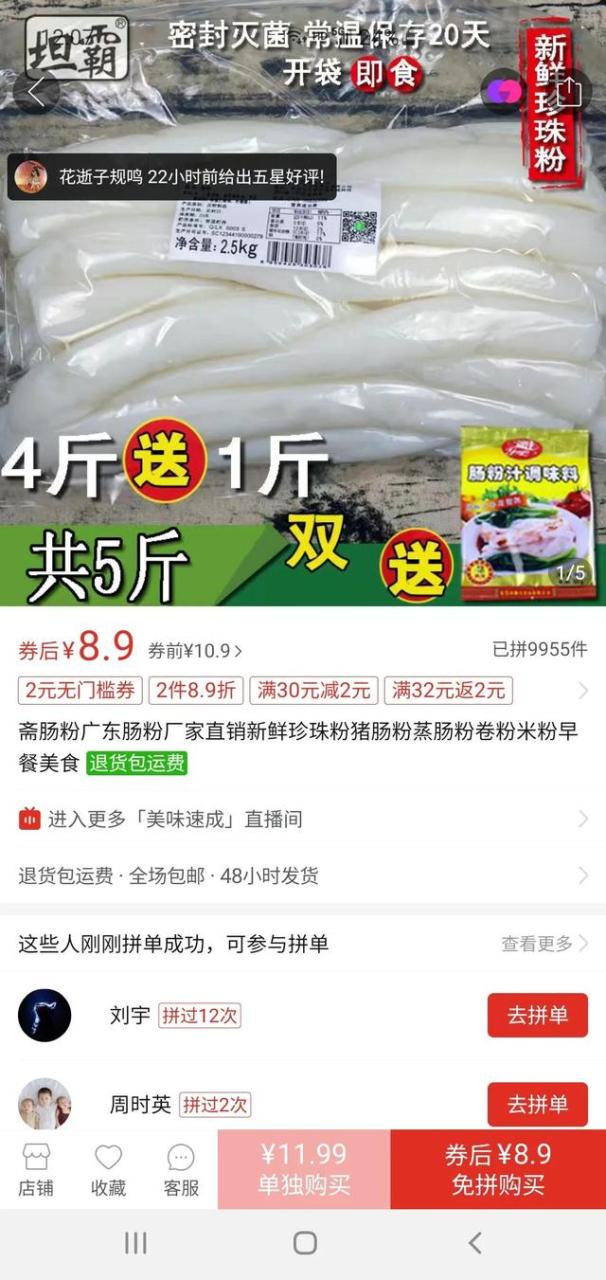This screenshot has width=606, height=1280.
Task: Enter the 「美味速成」 live stream room
Action: (300, 819)
